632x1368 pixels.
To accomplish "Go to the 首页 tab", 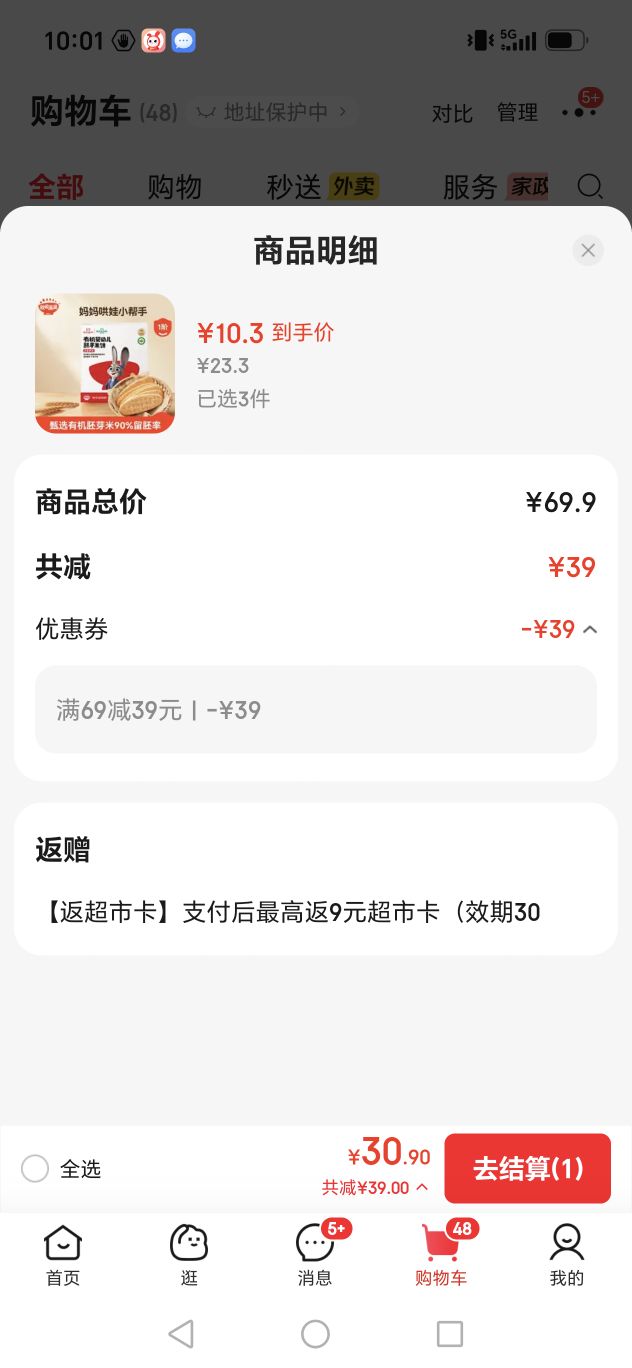I will click(x=63, y=1256).
